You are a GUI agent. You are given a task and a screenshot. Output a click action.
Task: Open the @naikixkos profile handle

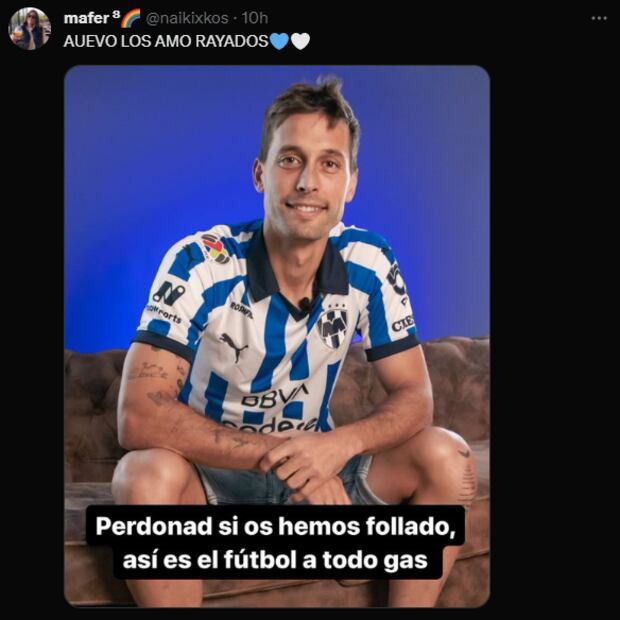189,18
